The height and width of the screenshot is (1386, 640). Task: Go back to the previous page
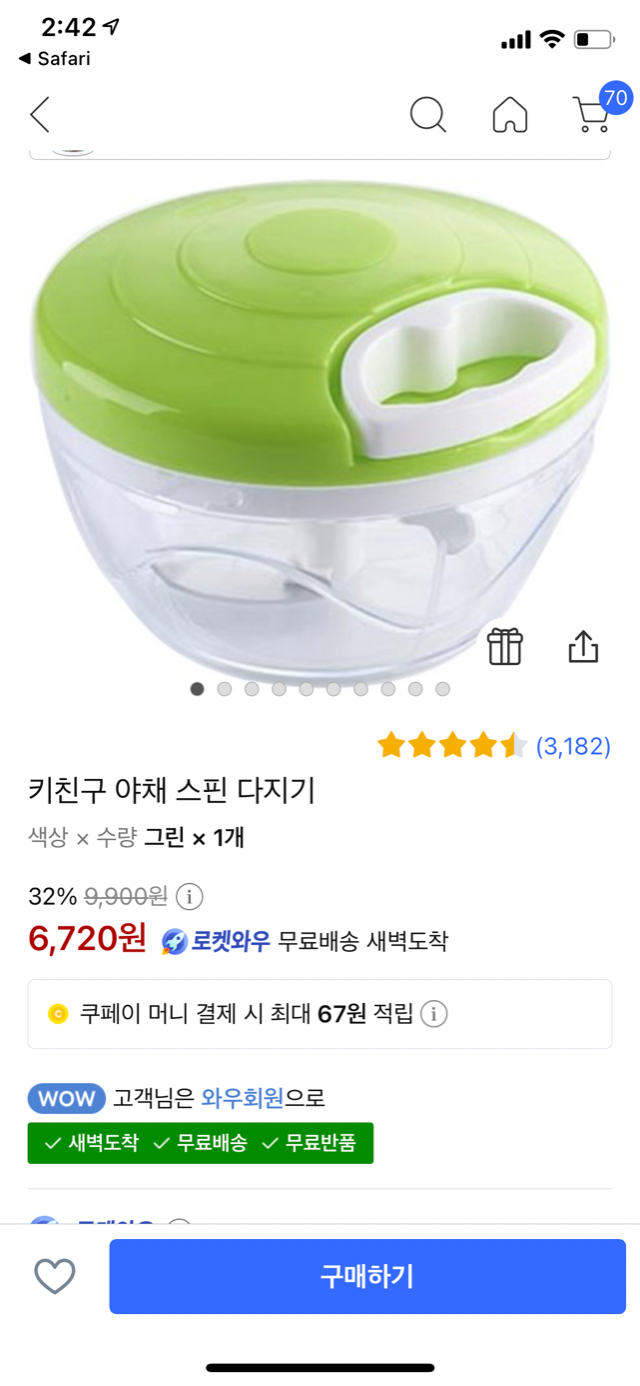tap(40, 115)
